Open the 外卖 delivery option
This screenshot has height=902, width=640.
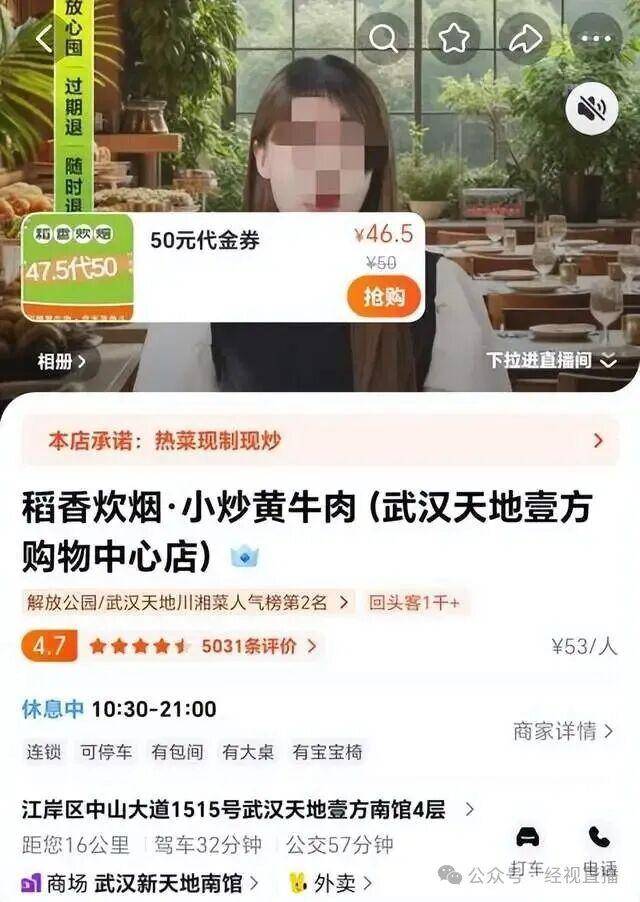(x=330, y=883)
